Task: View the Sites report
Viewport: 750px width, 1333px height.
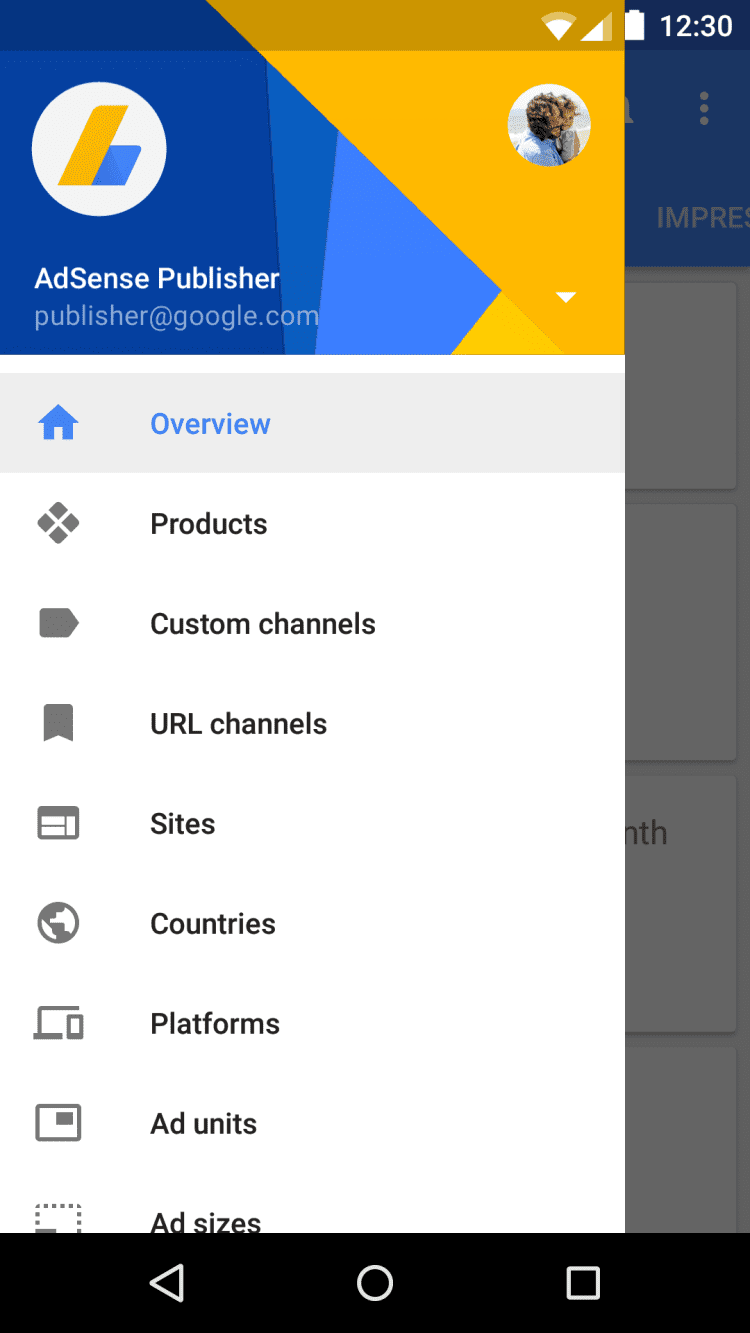Action: coord(182,824)
